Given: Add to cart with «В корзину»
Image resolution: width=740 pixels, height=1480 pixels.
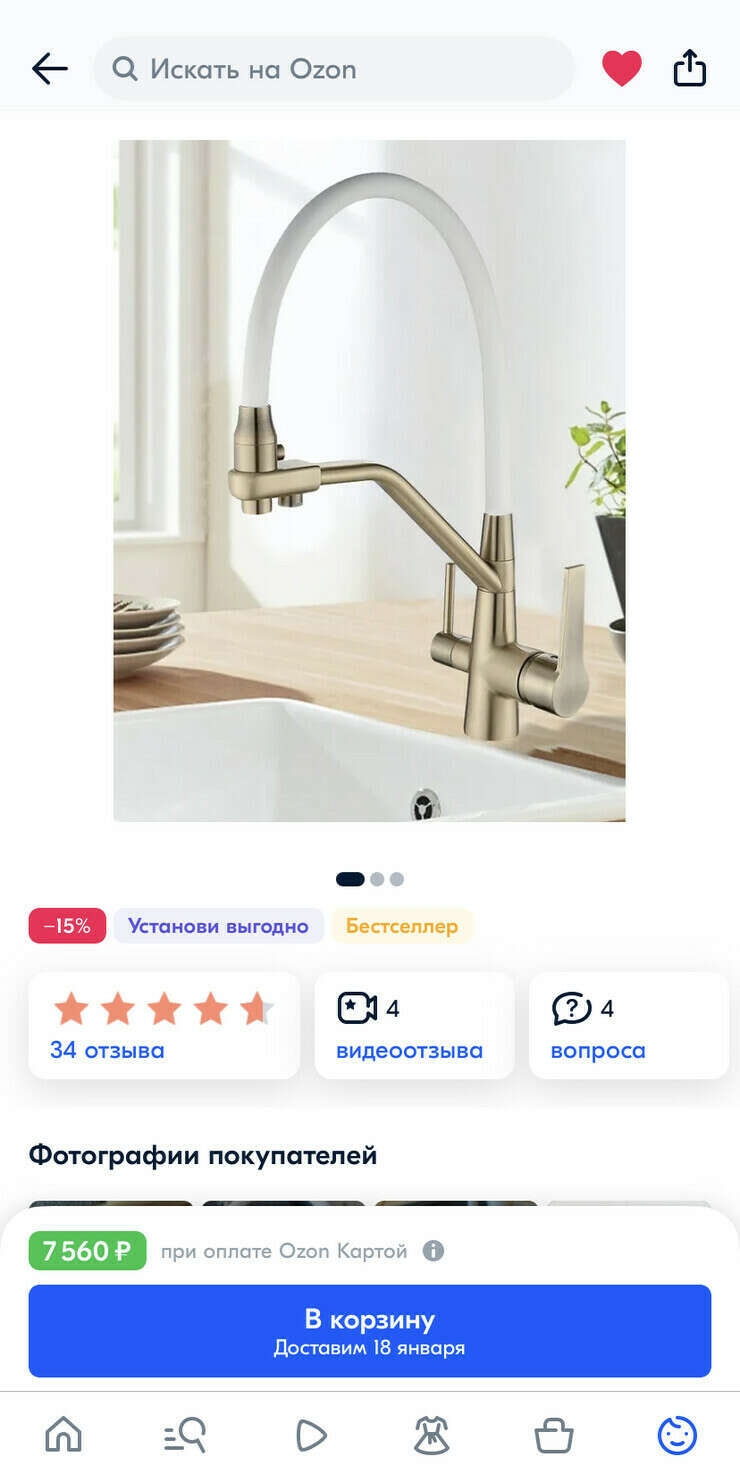Looking at the screenshot, I should [x=370, y=1331].
